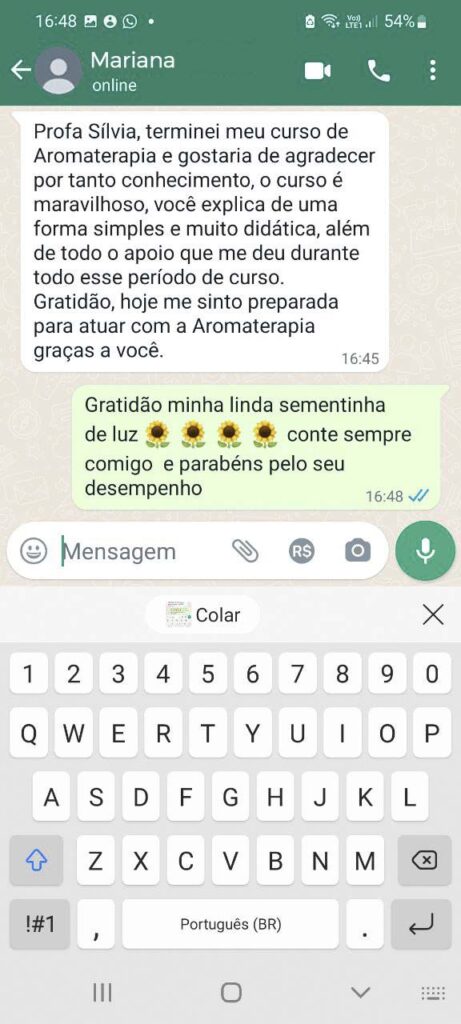Switch to symbols with !#1 key
This screenshot has width=461, height=1024.
coord(40,924)
